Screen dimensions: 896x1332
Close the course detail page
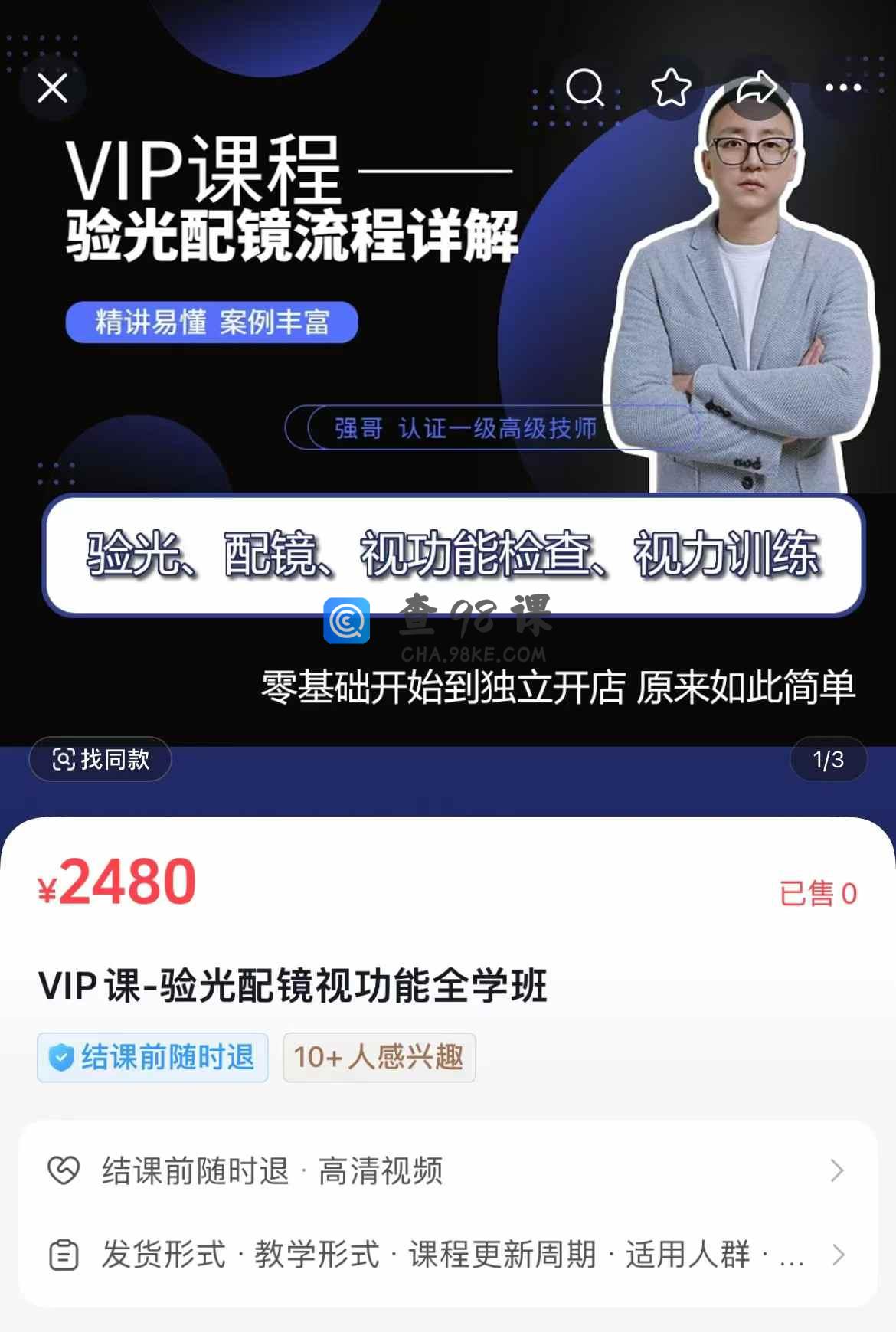pyautogui.click(x=53, y=88)
